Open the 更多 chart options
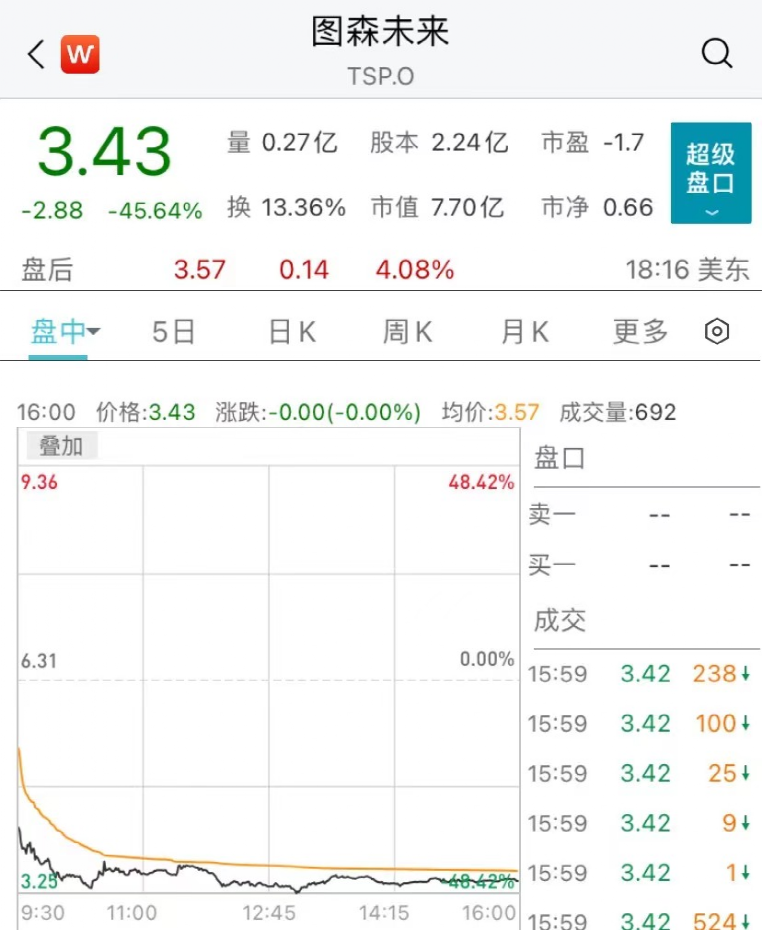This screenshot has width=762, height=930. [x=640, y=332]
